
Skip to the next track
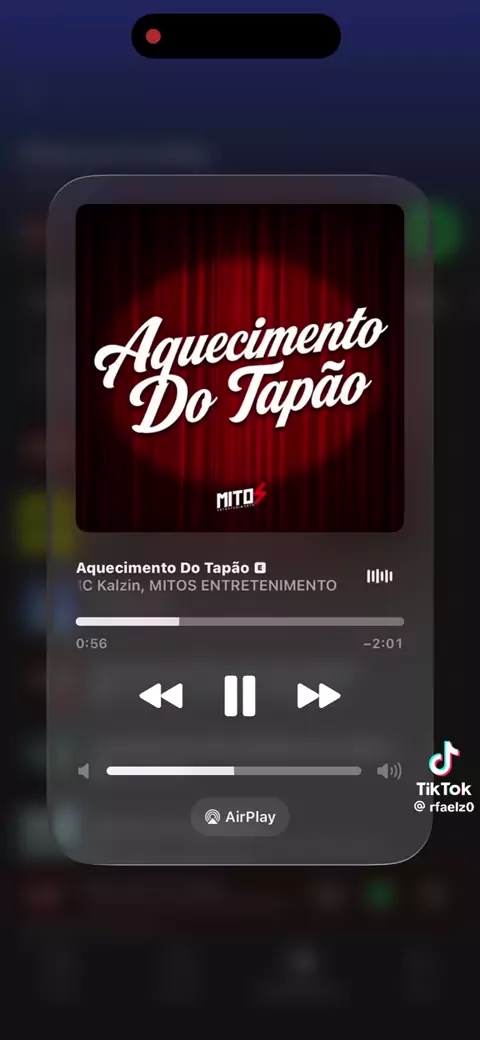coord(318,696)
